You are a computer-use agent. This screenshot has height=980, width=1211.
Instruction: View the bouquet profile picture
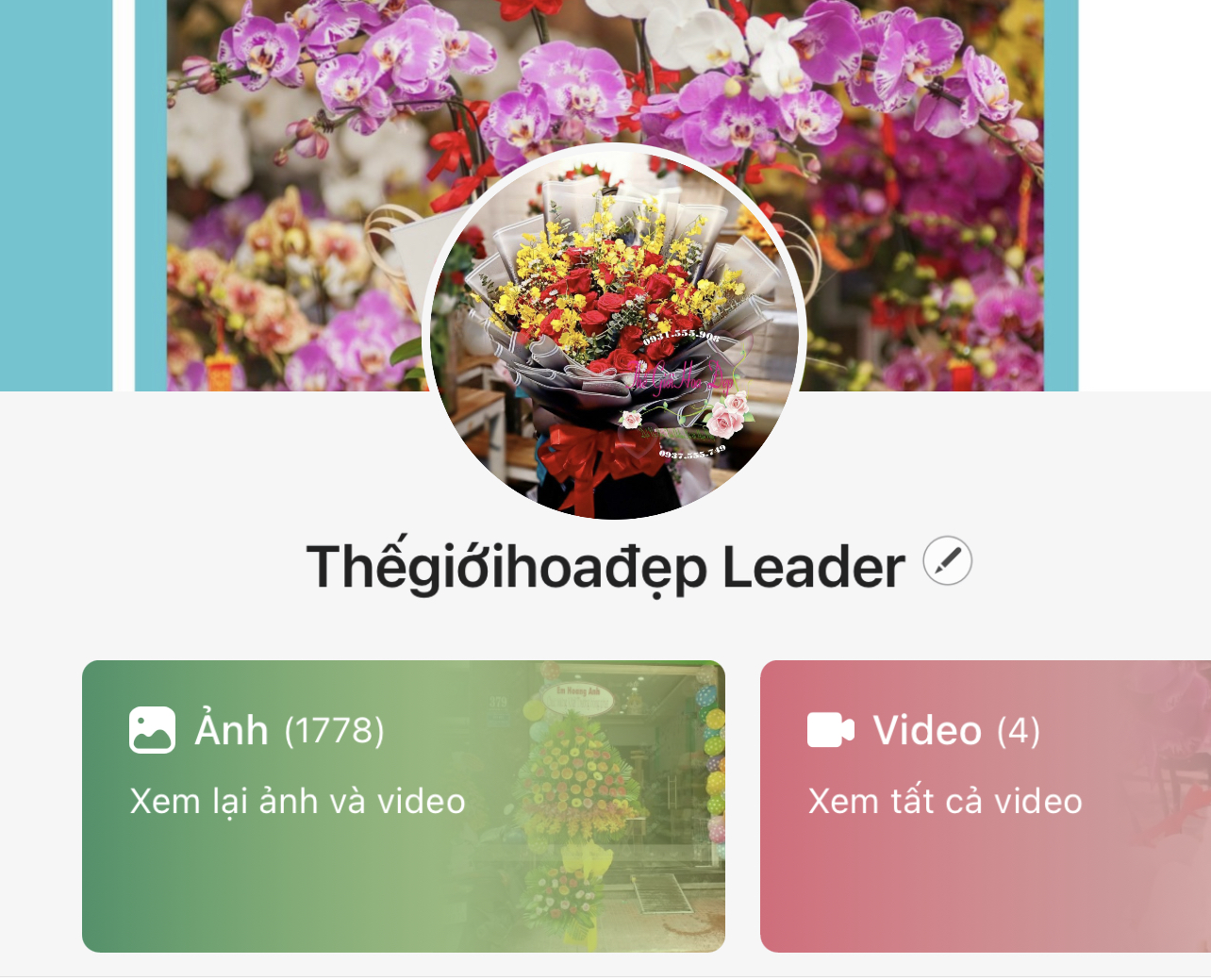[613, 333]
